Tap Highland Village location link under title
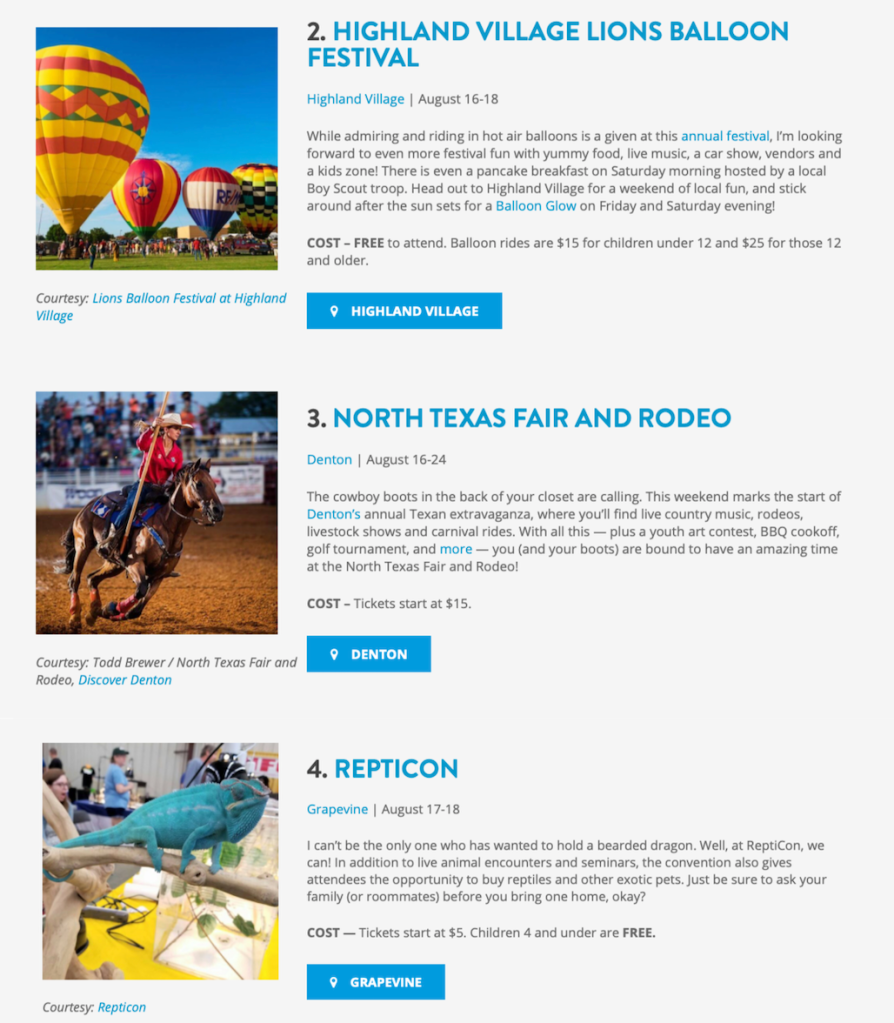 click(355, 99)
